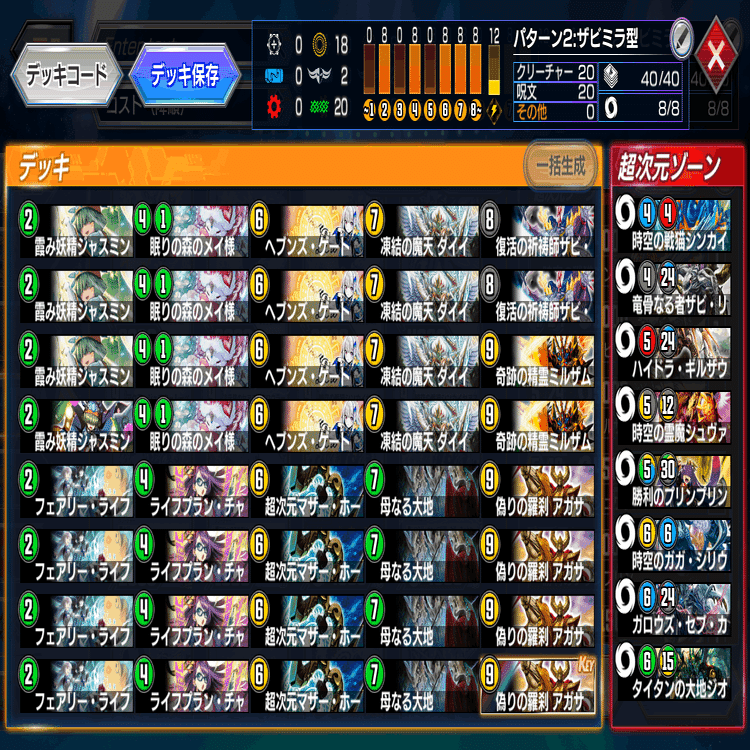This screenshot has height=750, width=750.
Task: Tap the デッキコード button
Action: click(x=66, y=76)
